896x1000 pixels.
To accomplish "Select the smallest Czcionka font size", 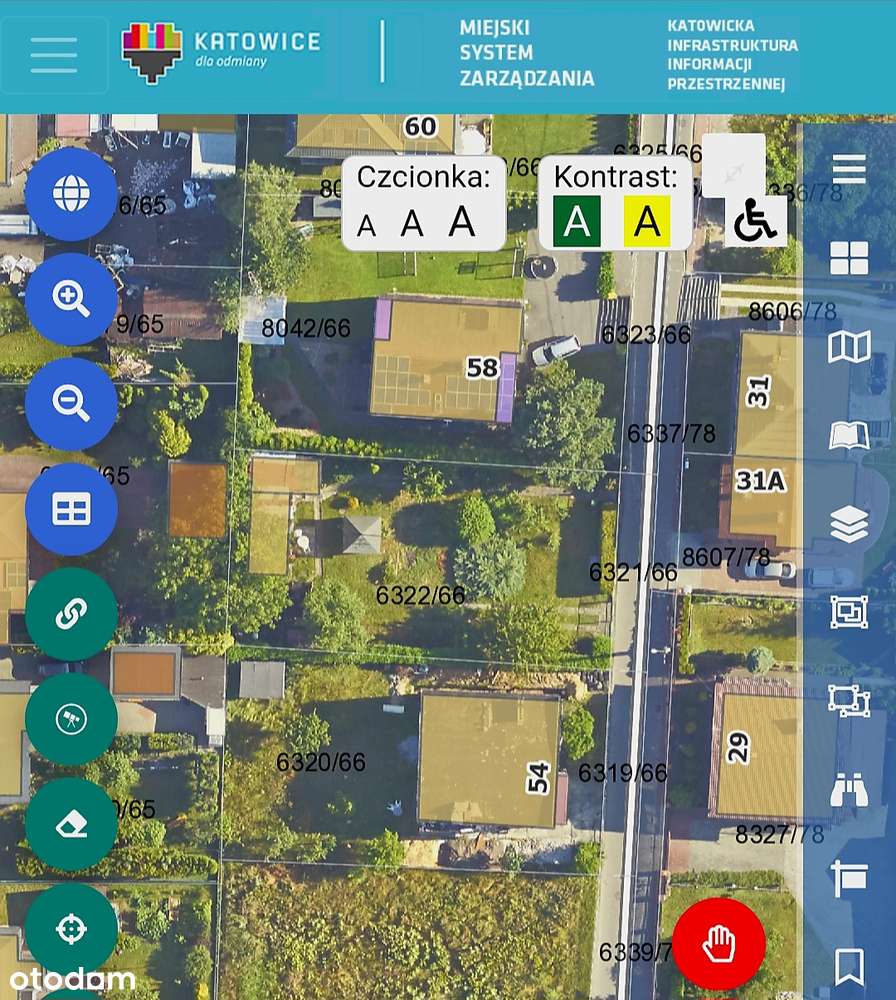I will click(367, 225).
